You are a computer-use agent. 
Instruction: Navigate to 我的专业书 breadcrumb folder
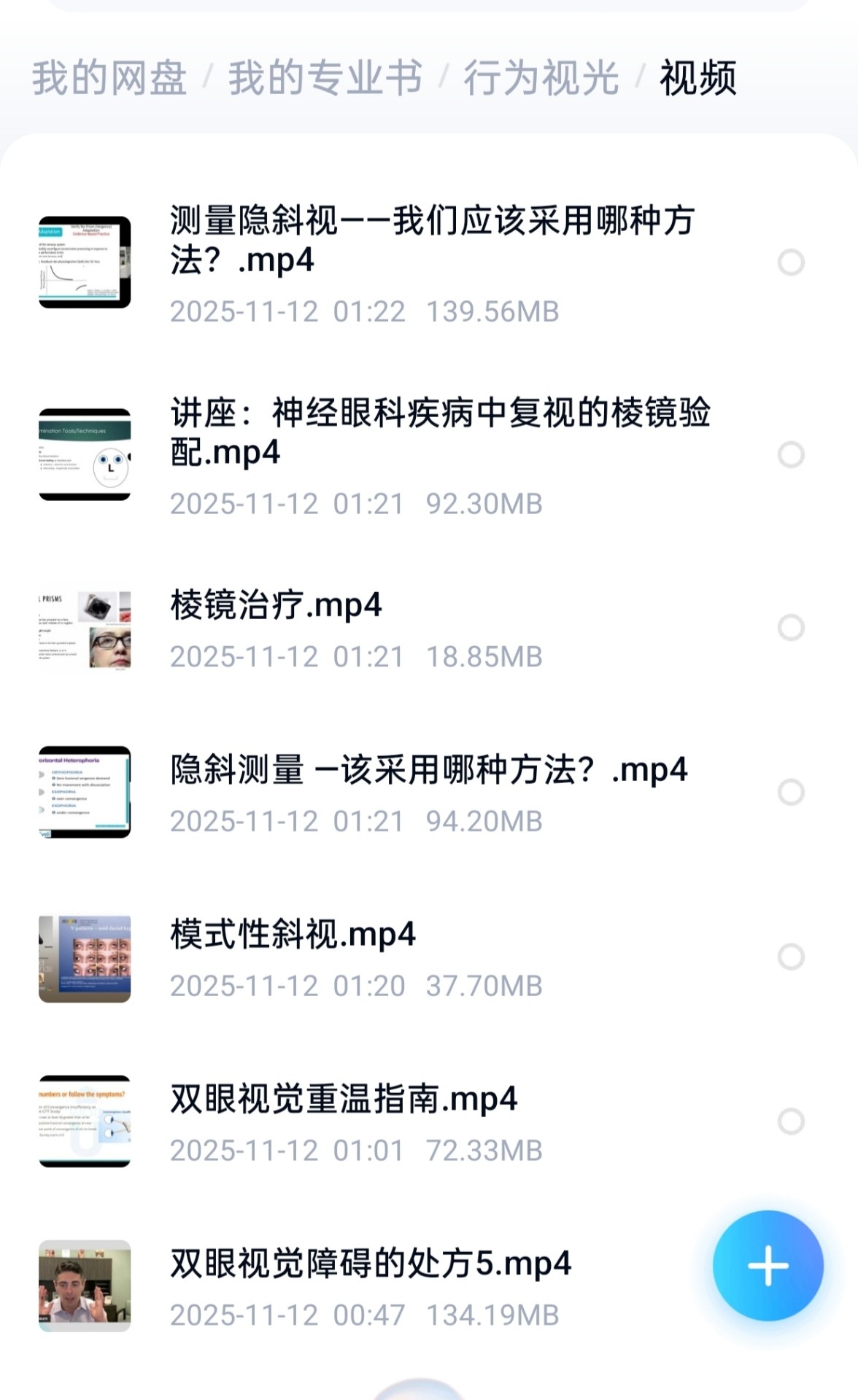[x=325, y=78]
